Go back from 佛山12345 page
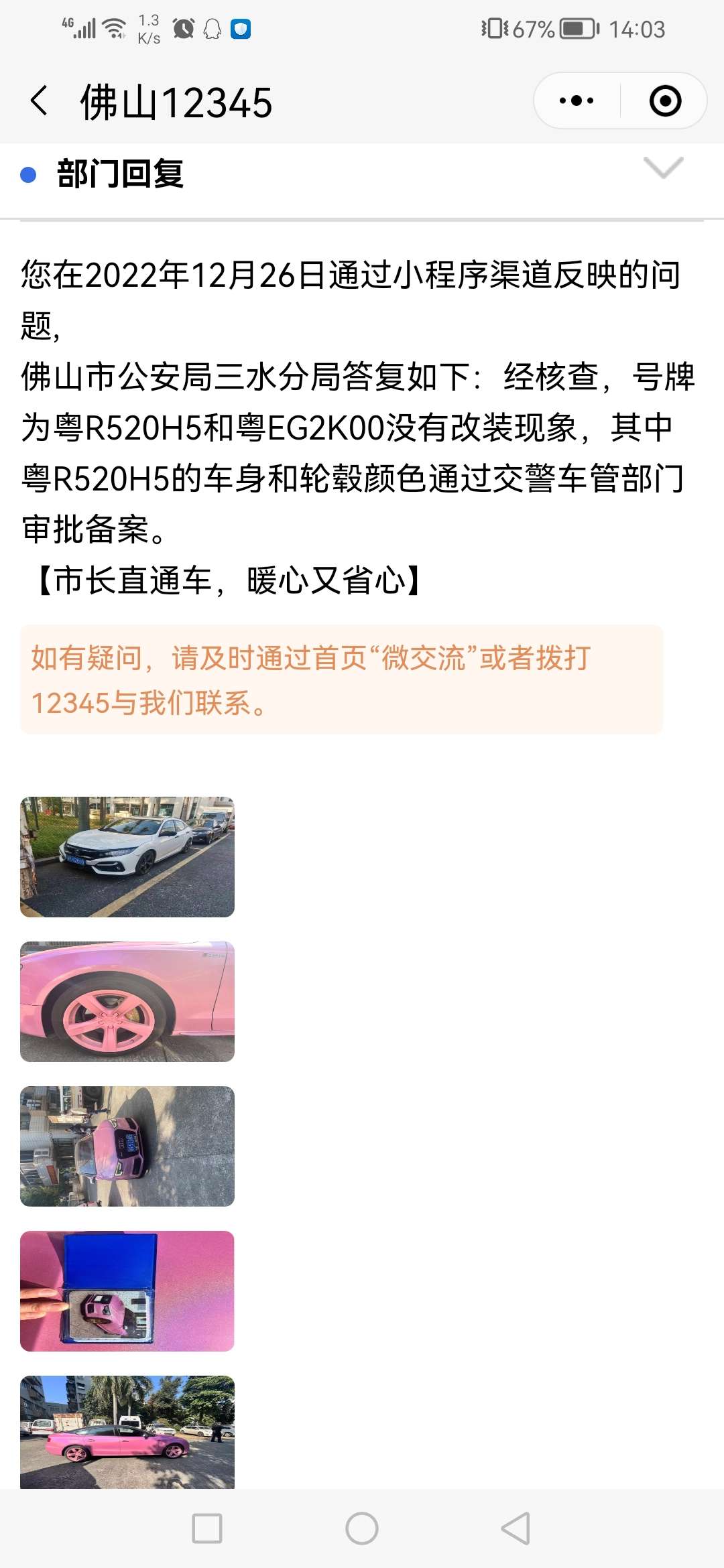Screen dimensions: 724x1568 point(40,101)
